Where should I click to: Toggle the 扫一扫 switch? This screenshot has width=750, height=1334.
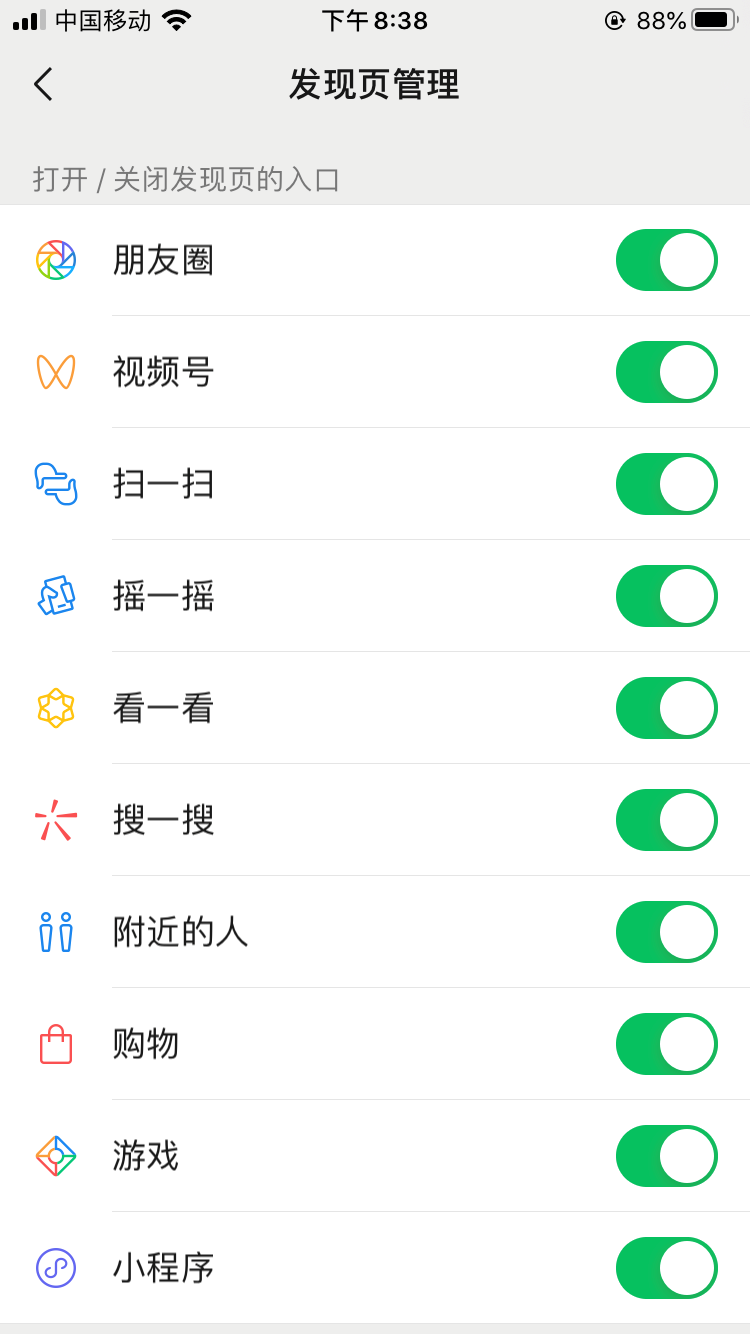[x=667, y=484]
